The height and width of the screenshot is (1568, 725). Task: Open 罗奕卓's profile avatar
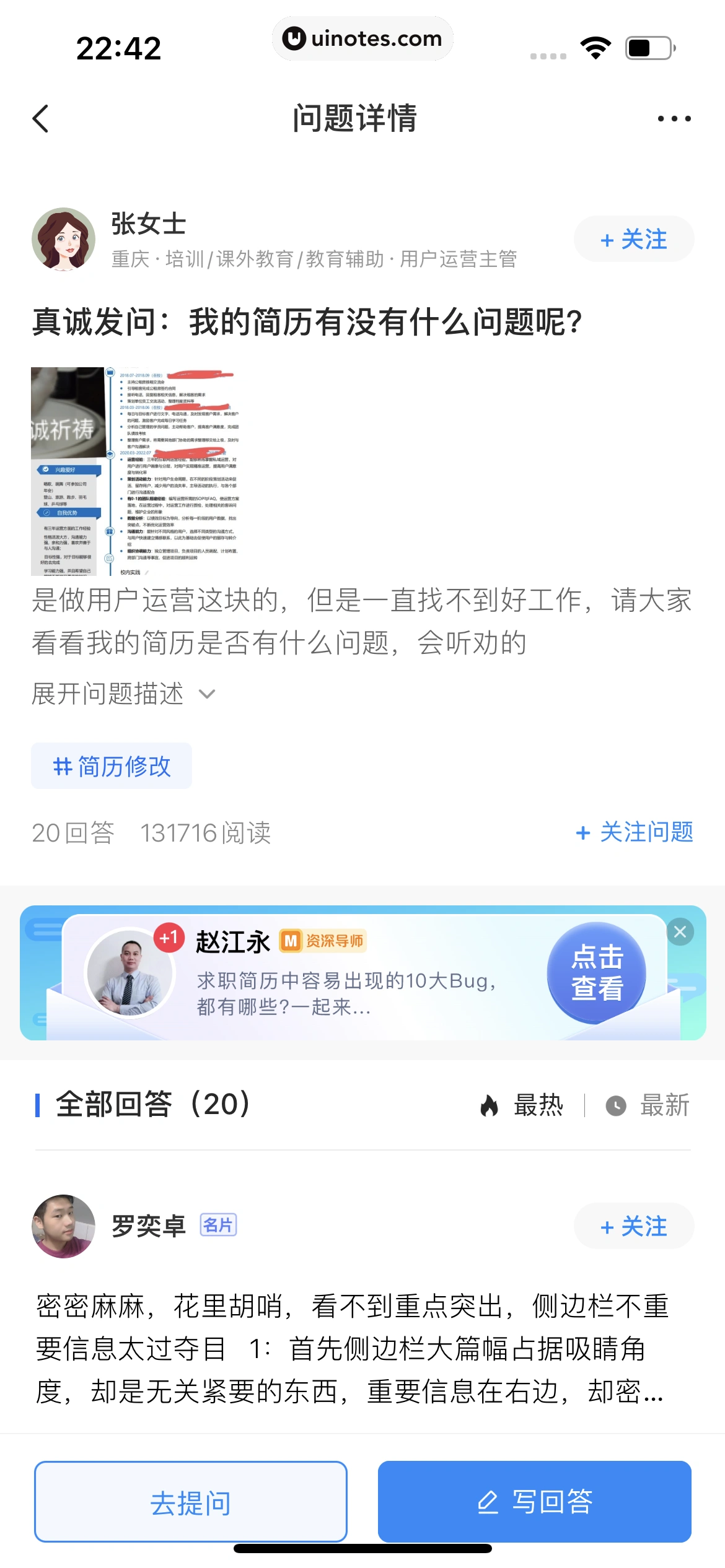tap(63, 1226)
